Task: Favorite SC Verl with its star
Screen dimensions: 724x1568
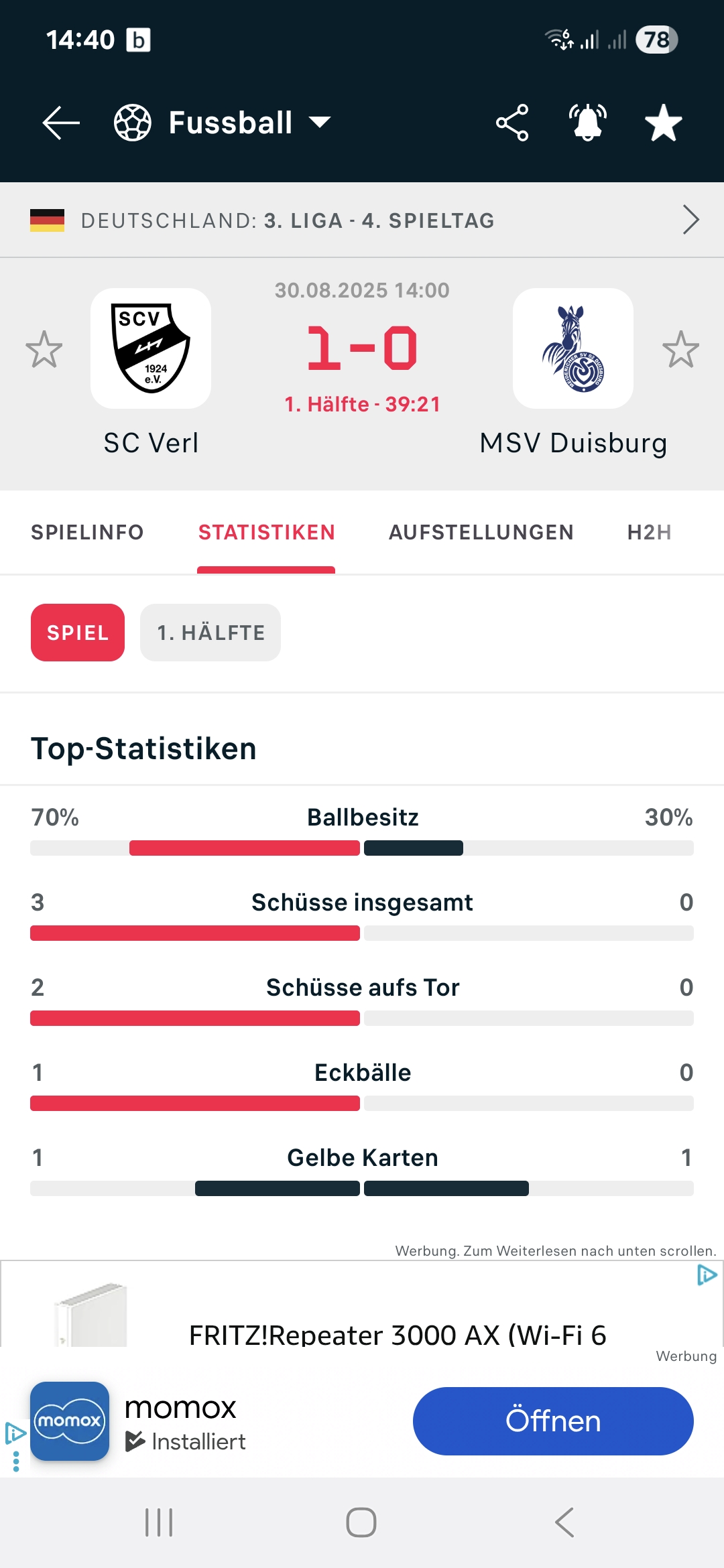Action: click(44, 349)
